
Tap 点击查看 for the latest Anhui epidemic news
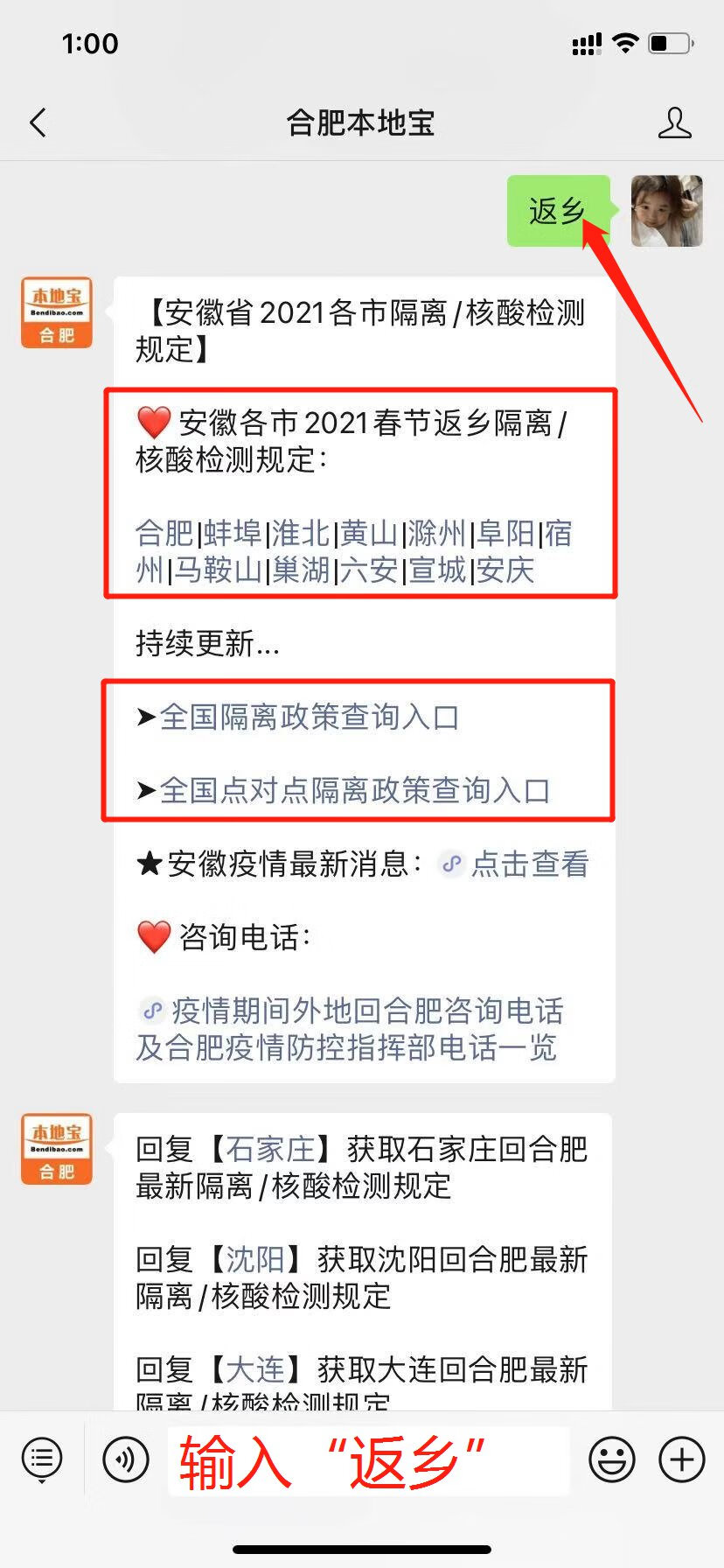(529, 864)
